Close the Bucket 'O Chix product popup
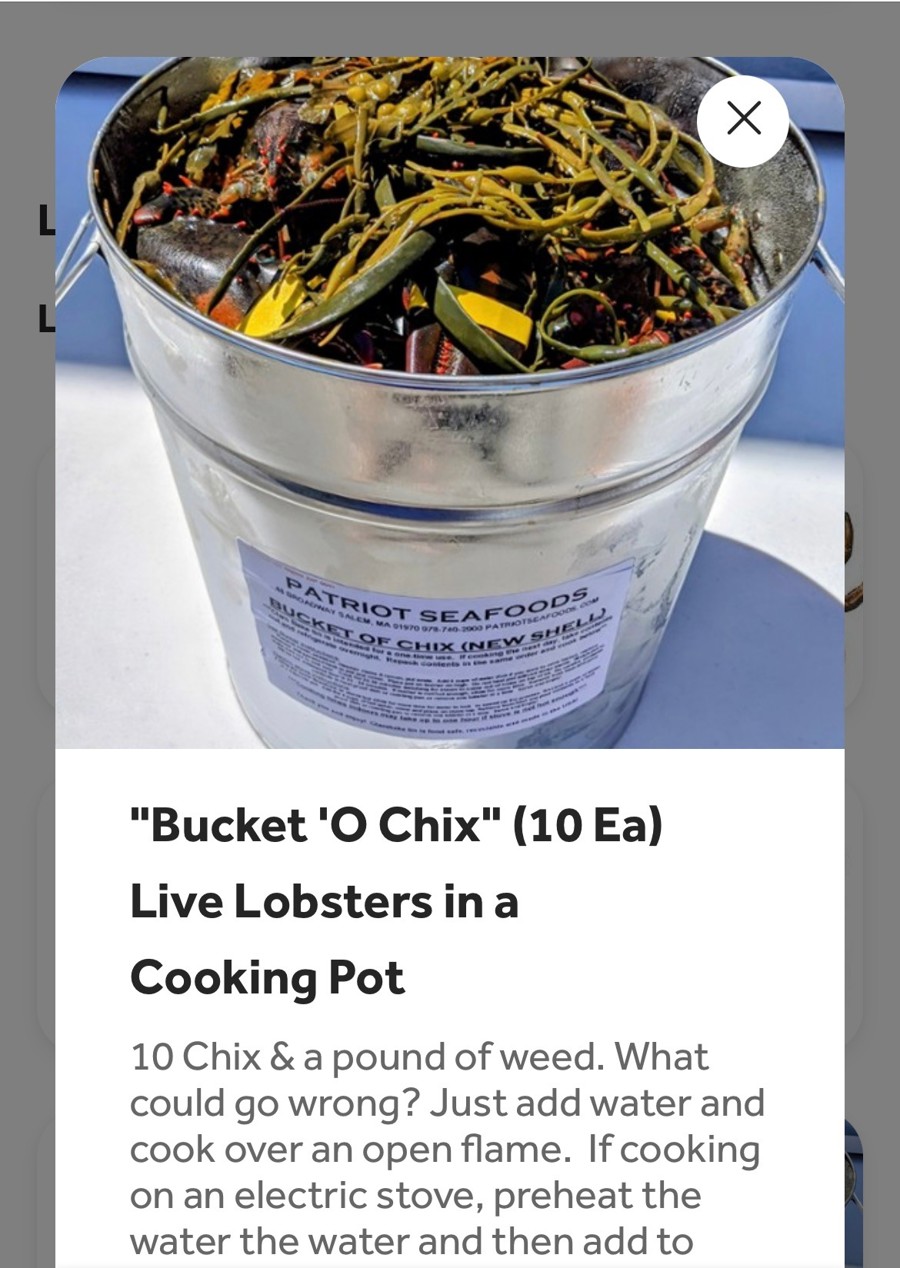 coord(743,120)
